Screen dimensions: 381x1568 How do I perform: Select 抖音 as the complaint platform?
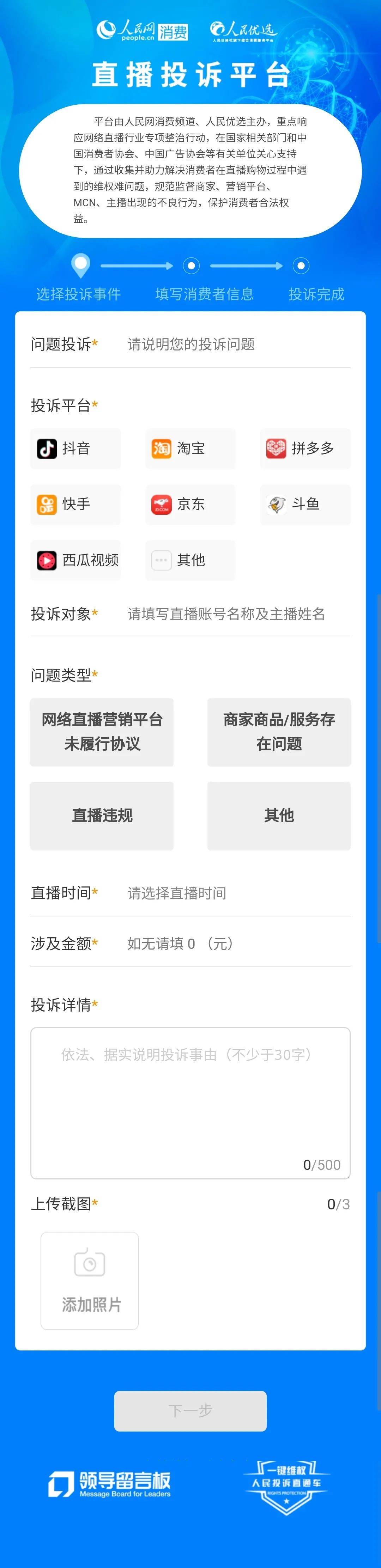(75, 449)
